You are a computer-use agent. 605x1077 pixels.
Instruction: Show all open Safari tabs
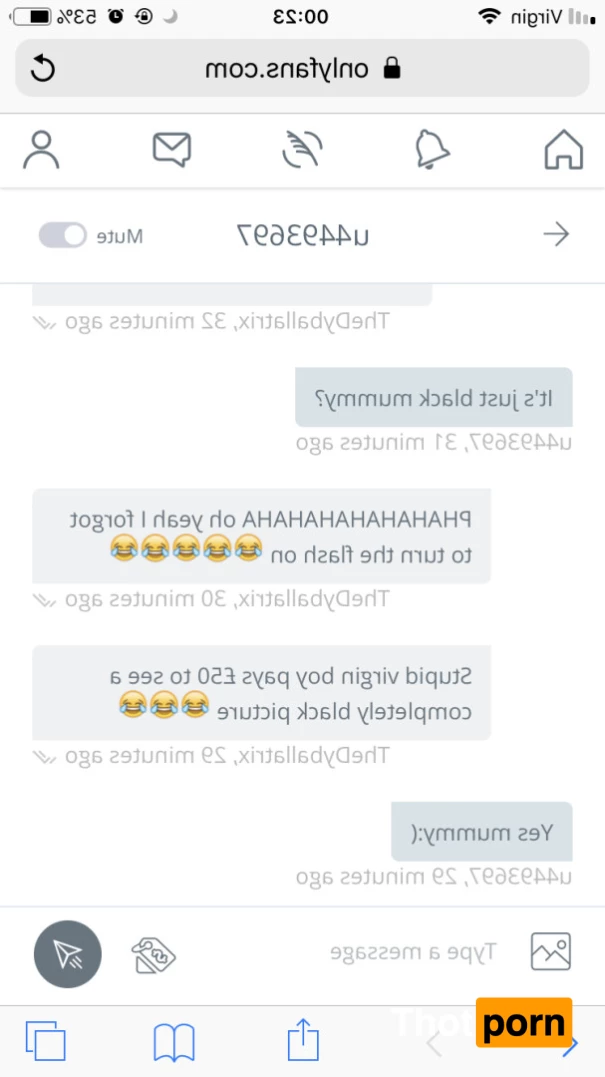coord(45,1041)
